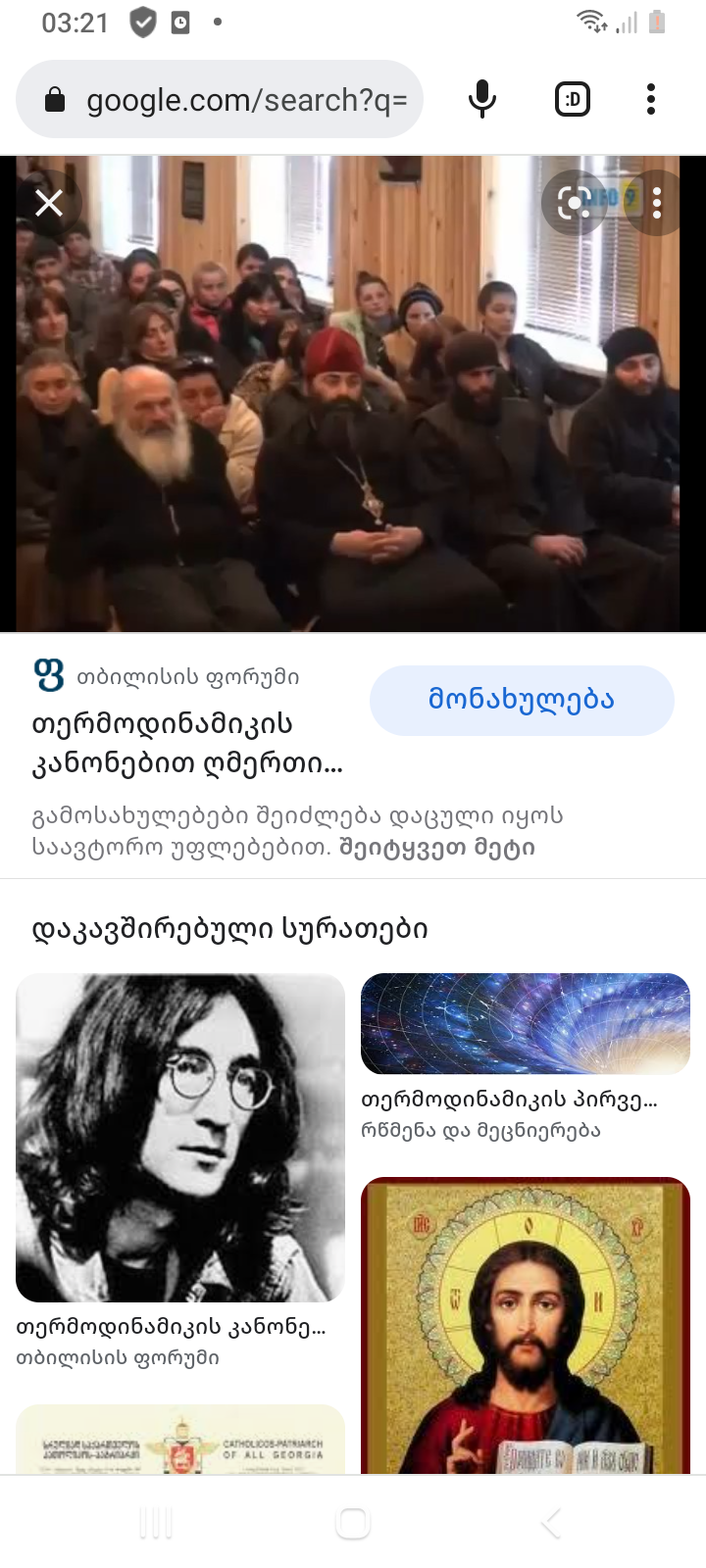Tap the მონახულება button
Image resolution: width=706 pixels, height=1568 pixels.
click(x=522, y=700)
